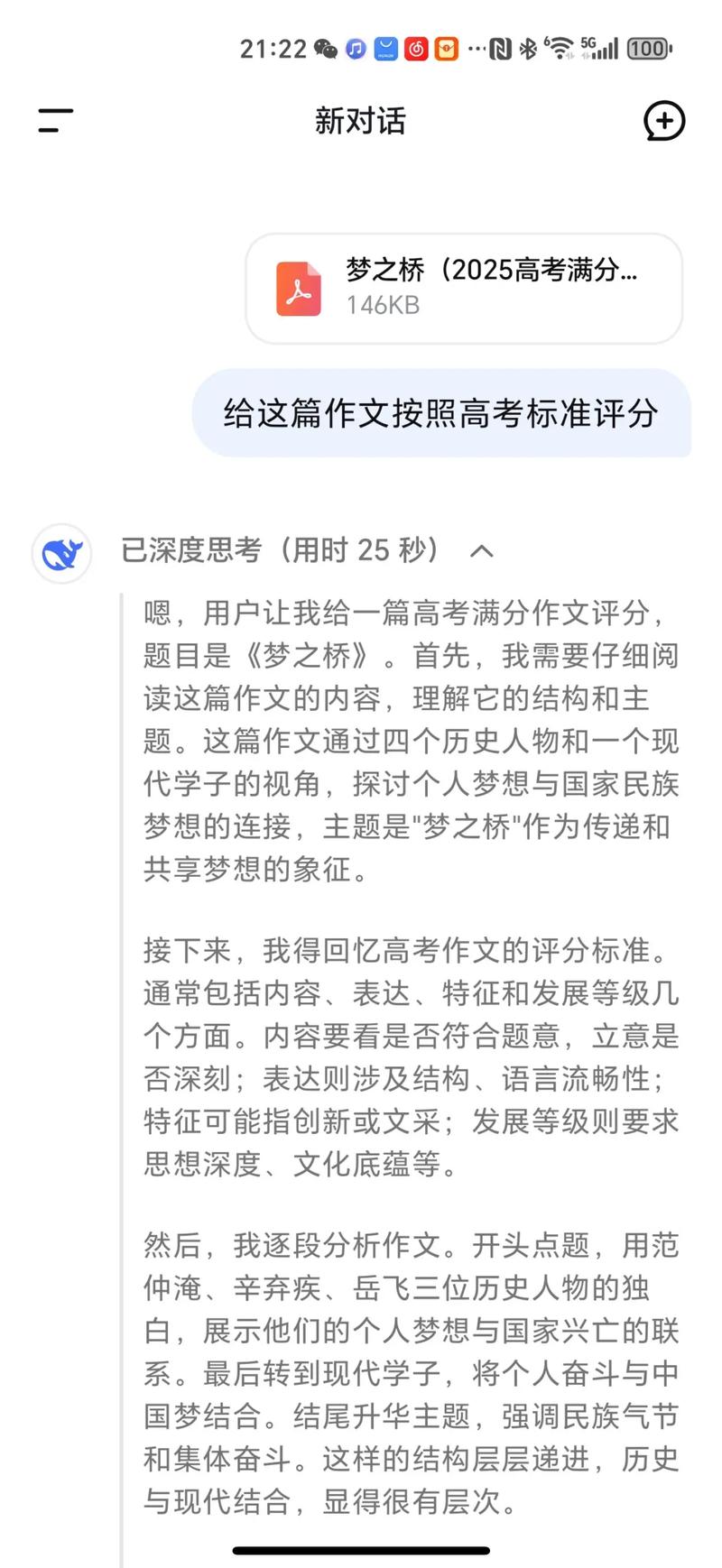
Task: Tap the NFC indicator icon
Action: click(x=499, y=50)
